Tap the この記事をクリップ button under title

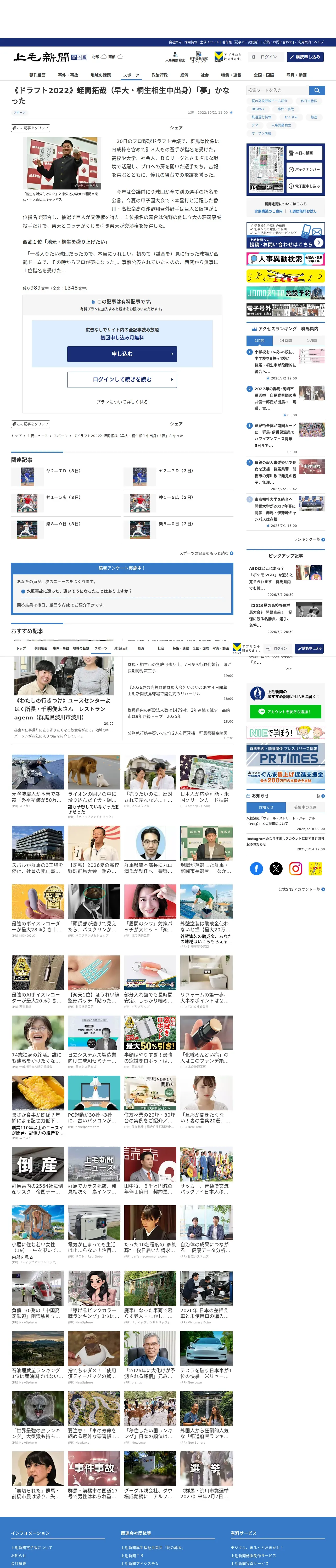[31, 128]
